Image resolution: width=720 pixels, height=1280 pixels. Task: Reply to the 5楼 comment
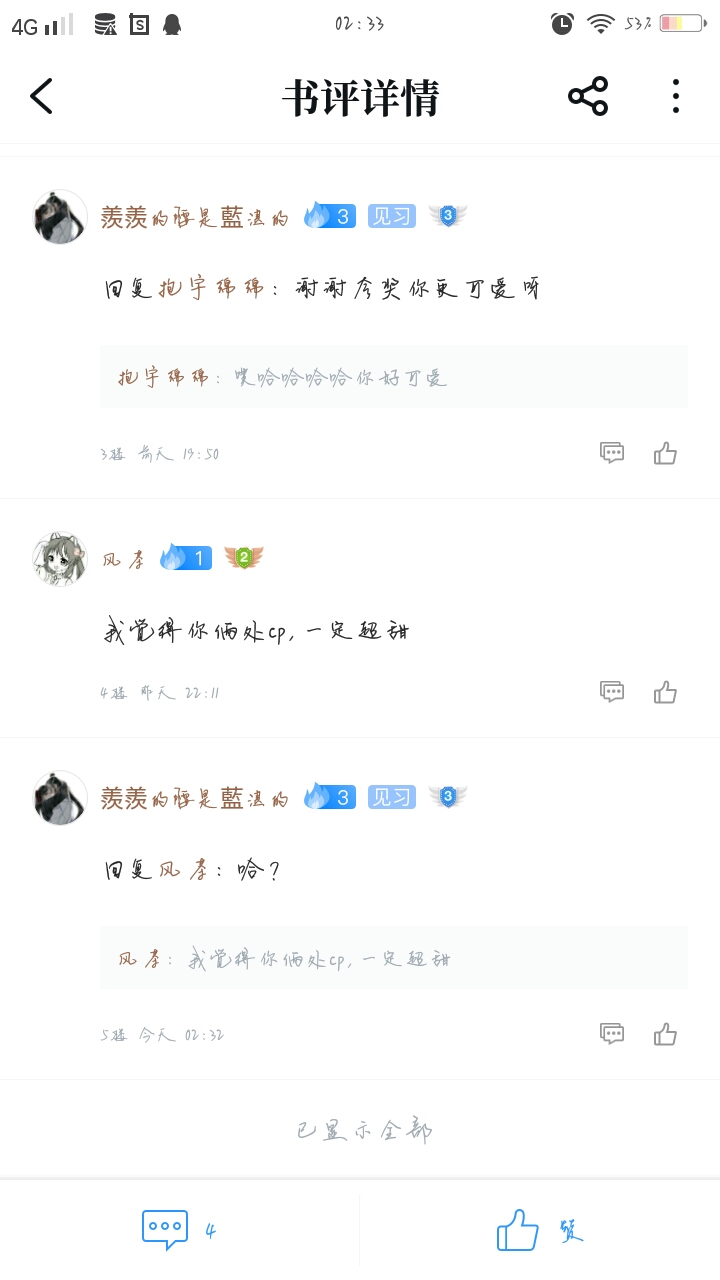pos(612,1034)
